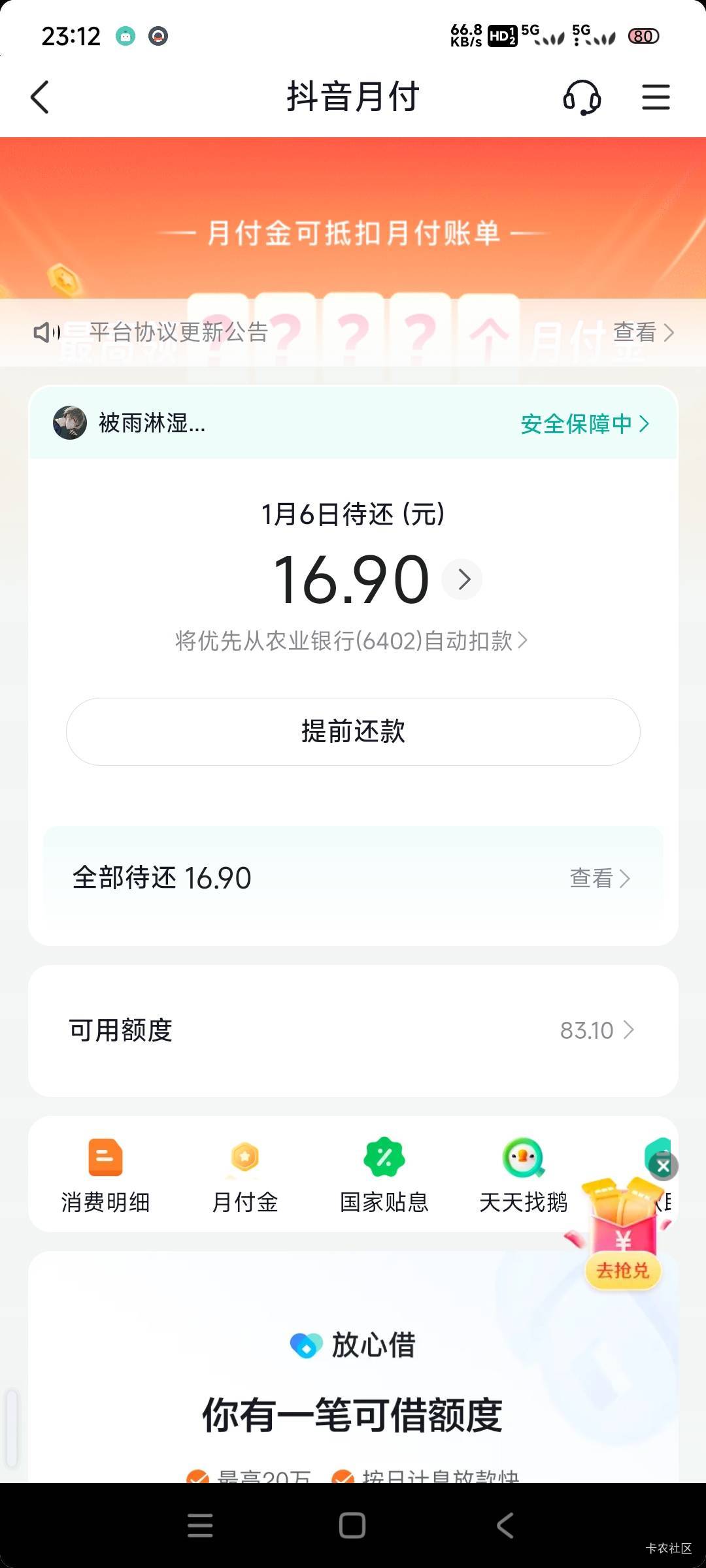This screenshot has height=1568, width=706.
Task: Tap the system home button
Action: [x=352, y=1526]
